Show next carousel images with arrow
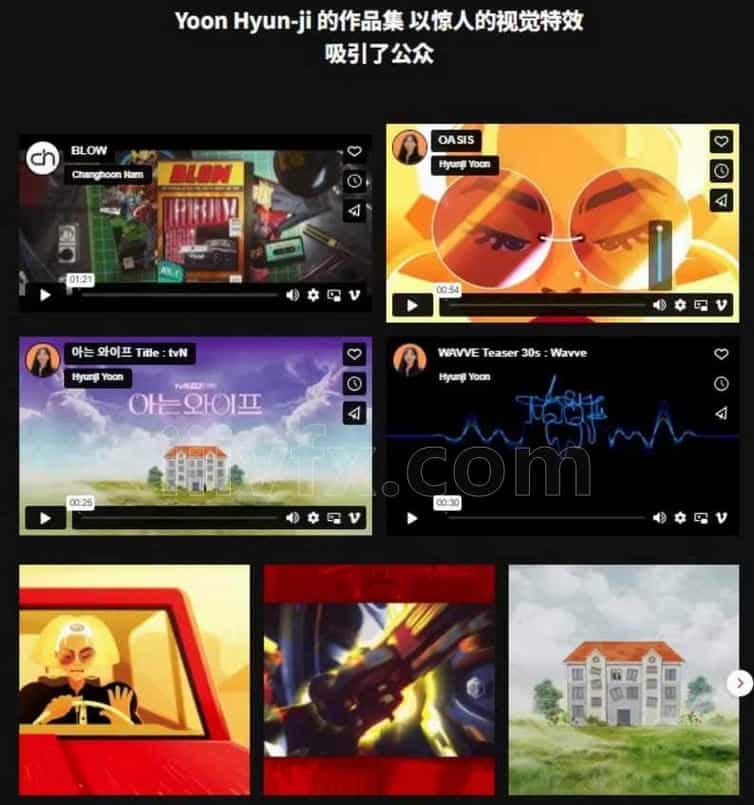Image resolution: width=754 pixels, height=805 pixels. coord(739,683)
